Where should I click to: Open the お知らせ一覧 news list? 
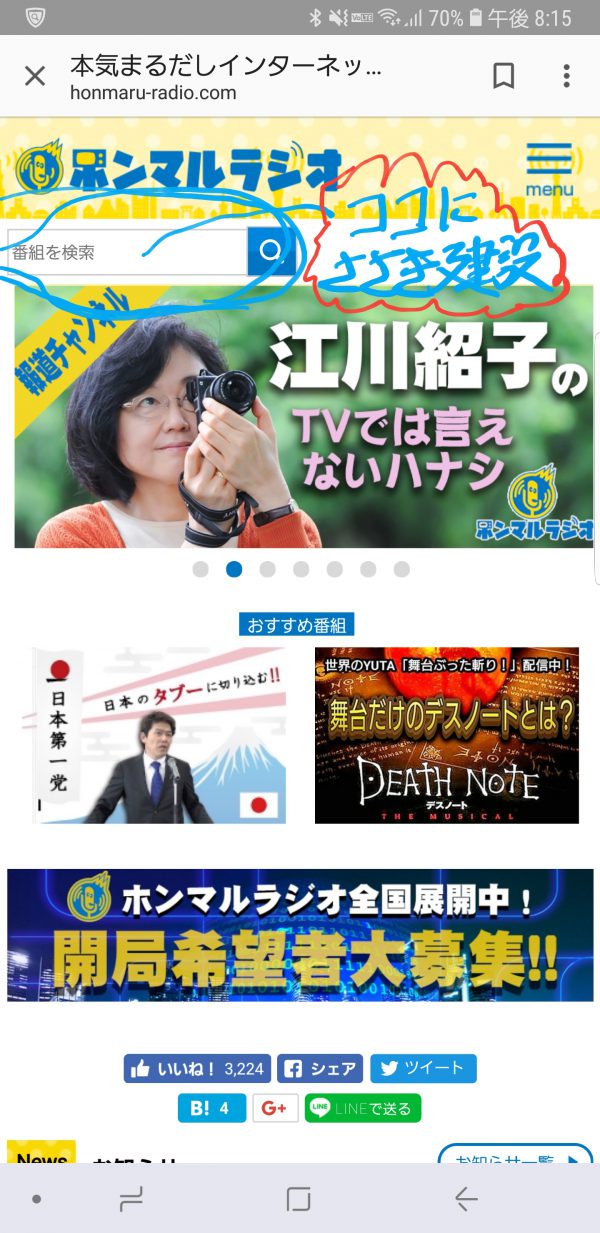[x=515, y=1156]
